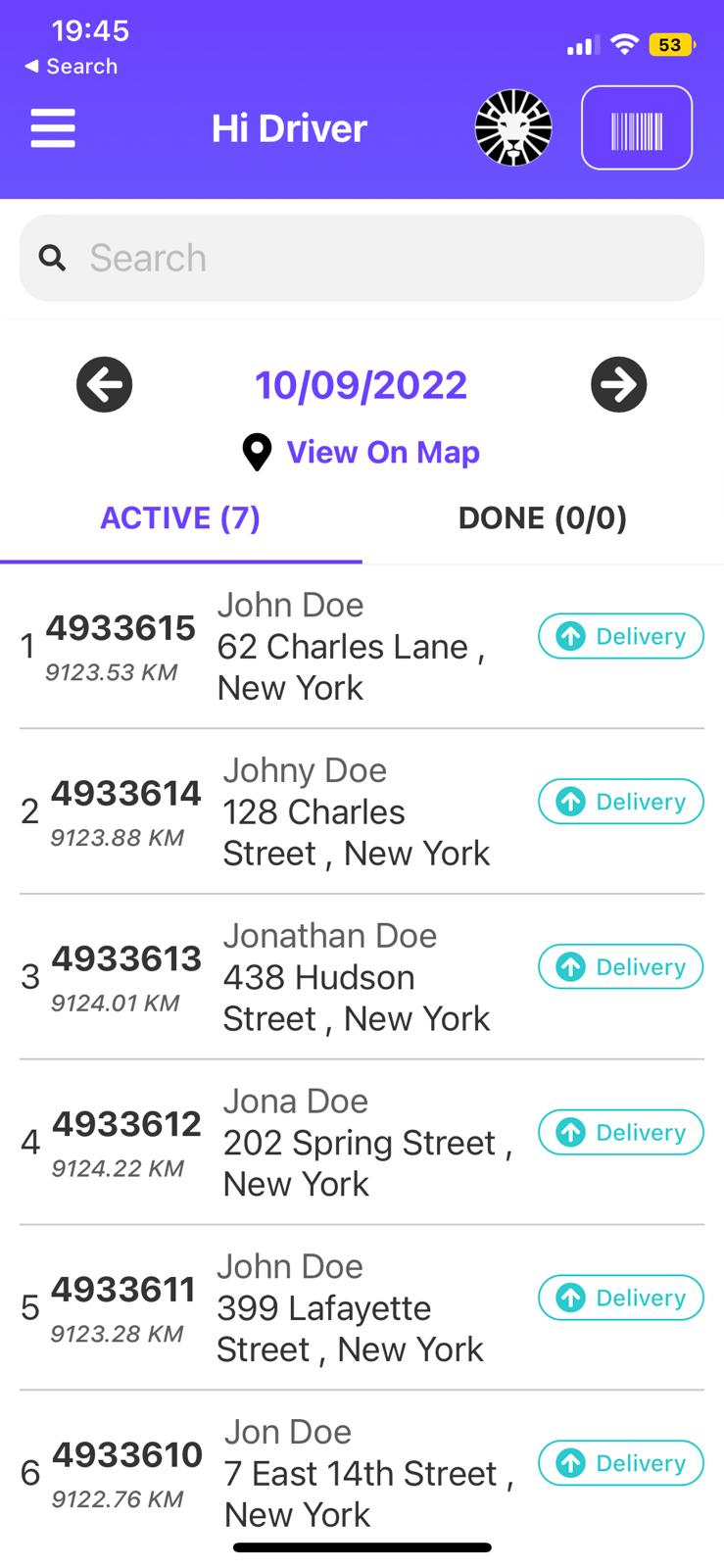The image size is (724, 1568).
Task: Open order 4933614 for Johny Doe
Action: [362, 811]
